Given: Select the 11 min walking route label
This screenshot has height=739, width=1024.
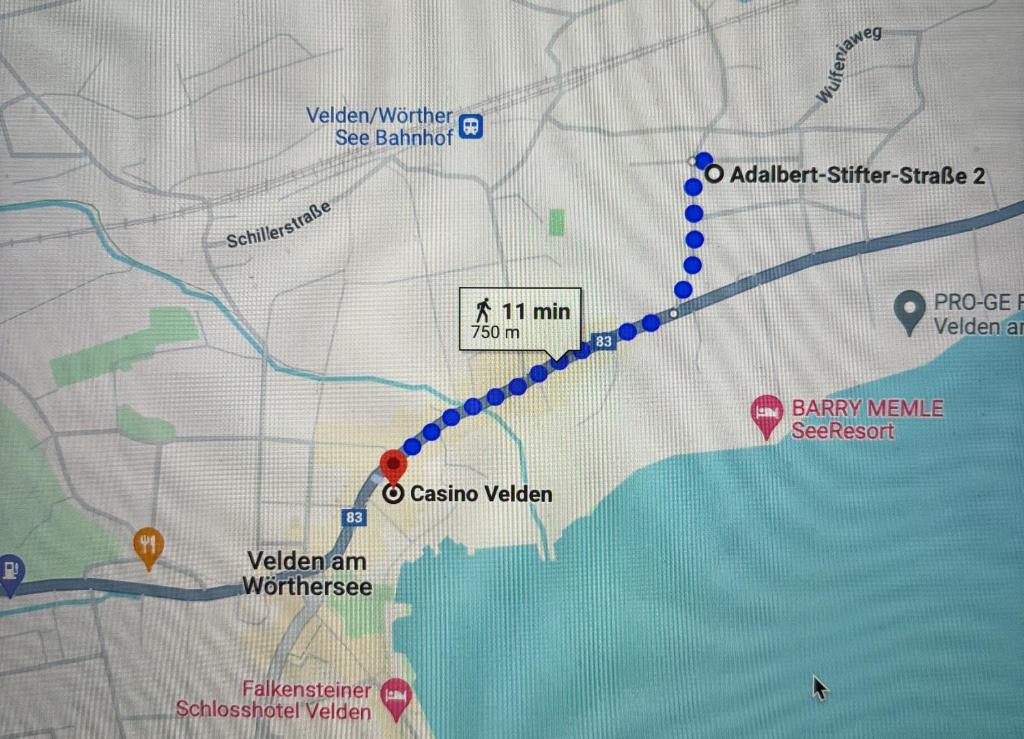Looking at the screenshot, I should pos(515,319).
